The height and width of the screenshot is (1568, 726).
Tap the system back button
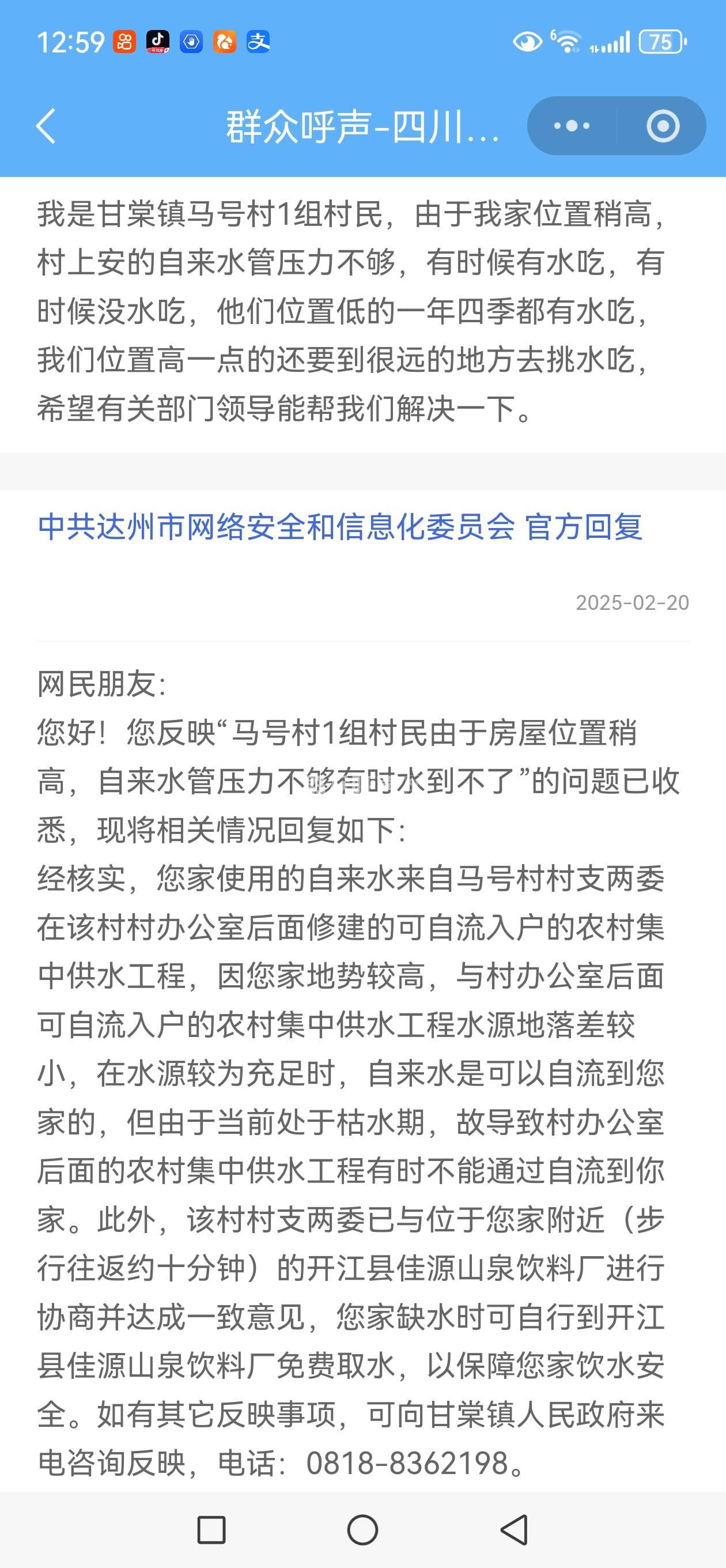click(x=514, y=1529)
